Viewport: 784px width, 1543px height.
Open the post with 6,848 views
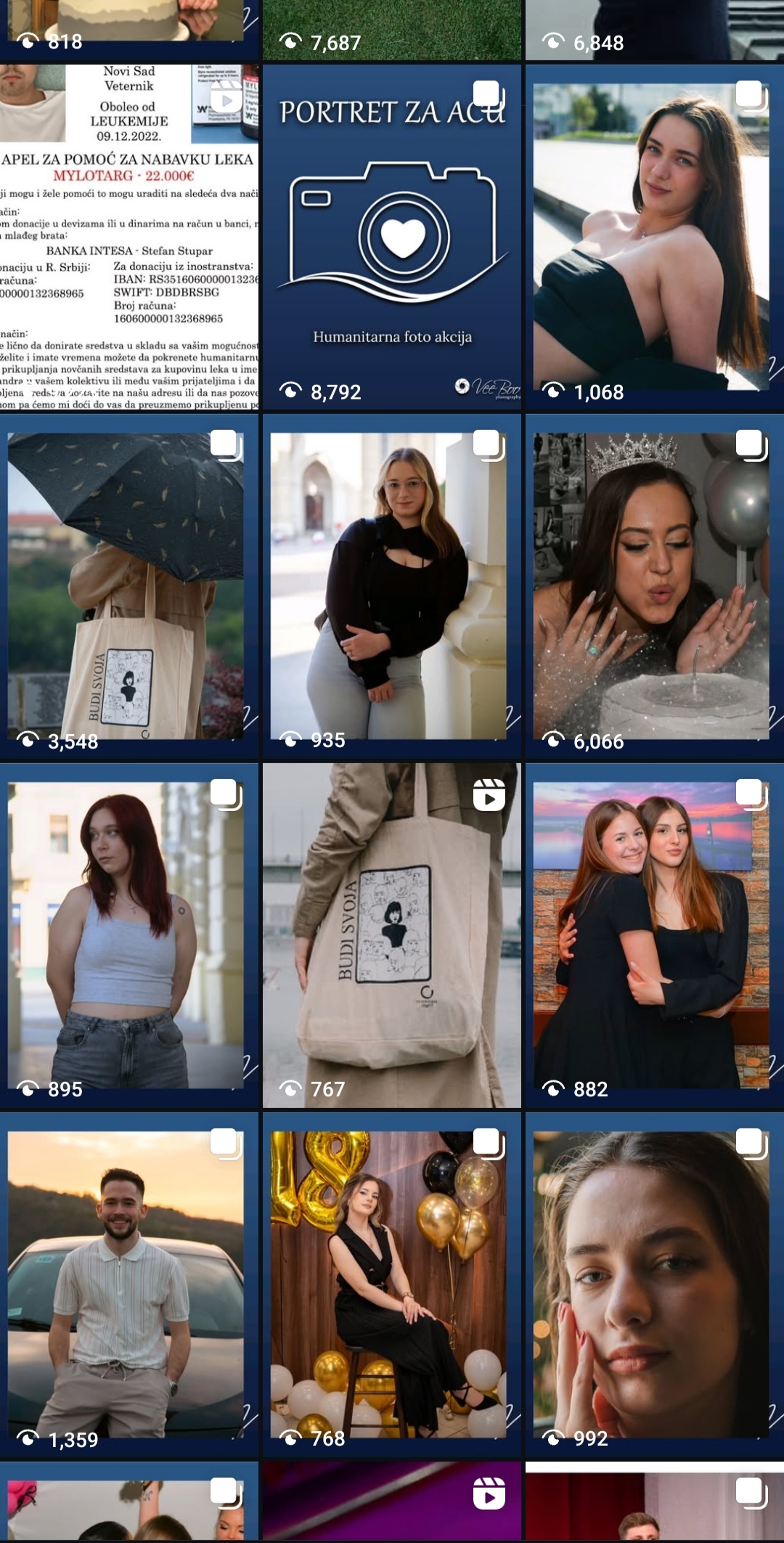coord(654,29)
